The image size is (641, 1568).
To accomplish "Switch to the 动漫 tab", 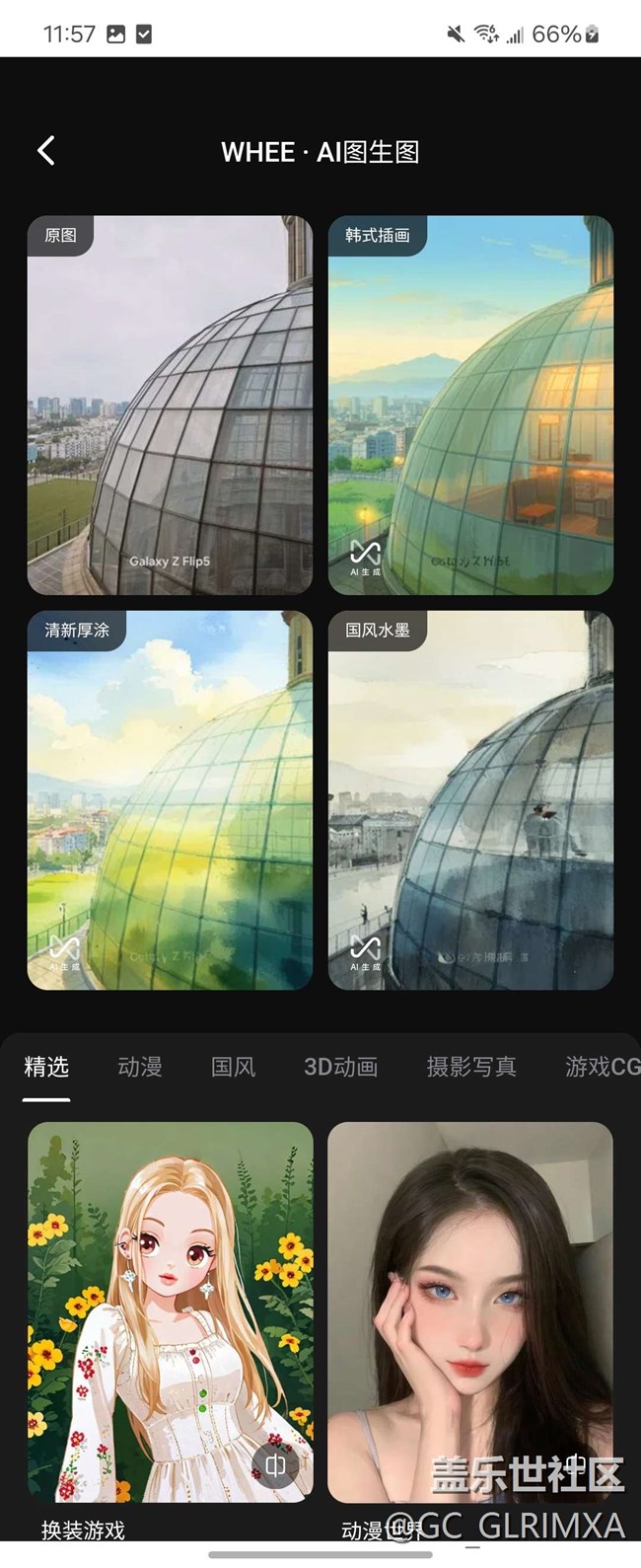I will (139, 1067).
